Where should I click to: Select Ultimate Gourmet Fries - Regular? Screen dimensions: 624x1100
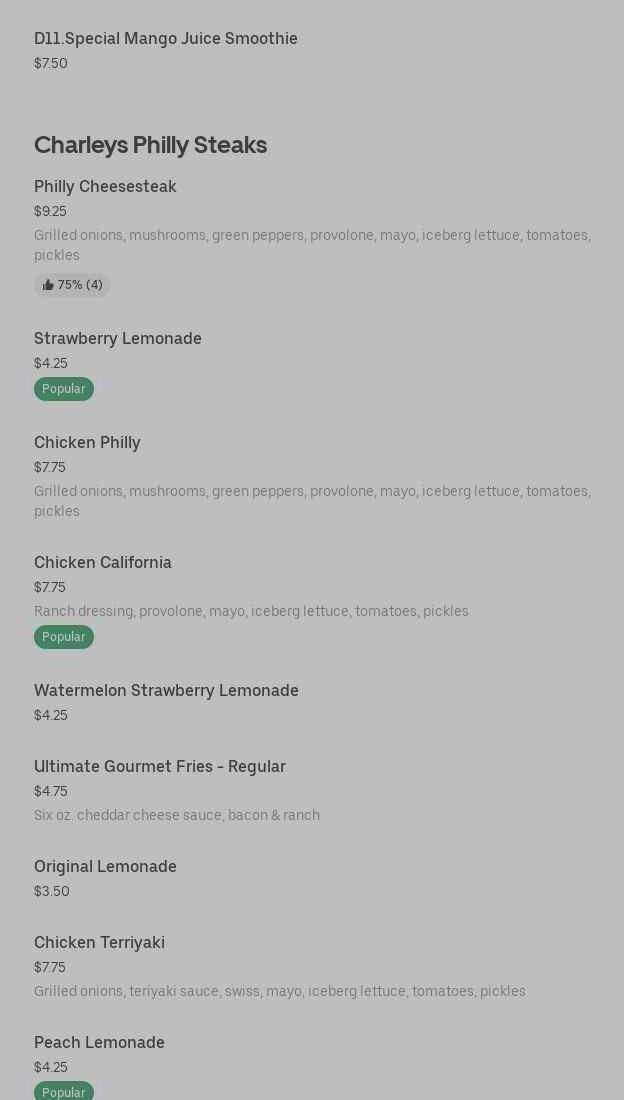tap(160, 767)
